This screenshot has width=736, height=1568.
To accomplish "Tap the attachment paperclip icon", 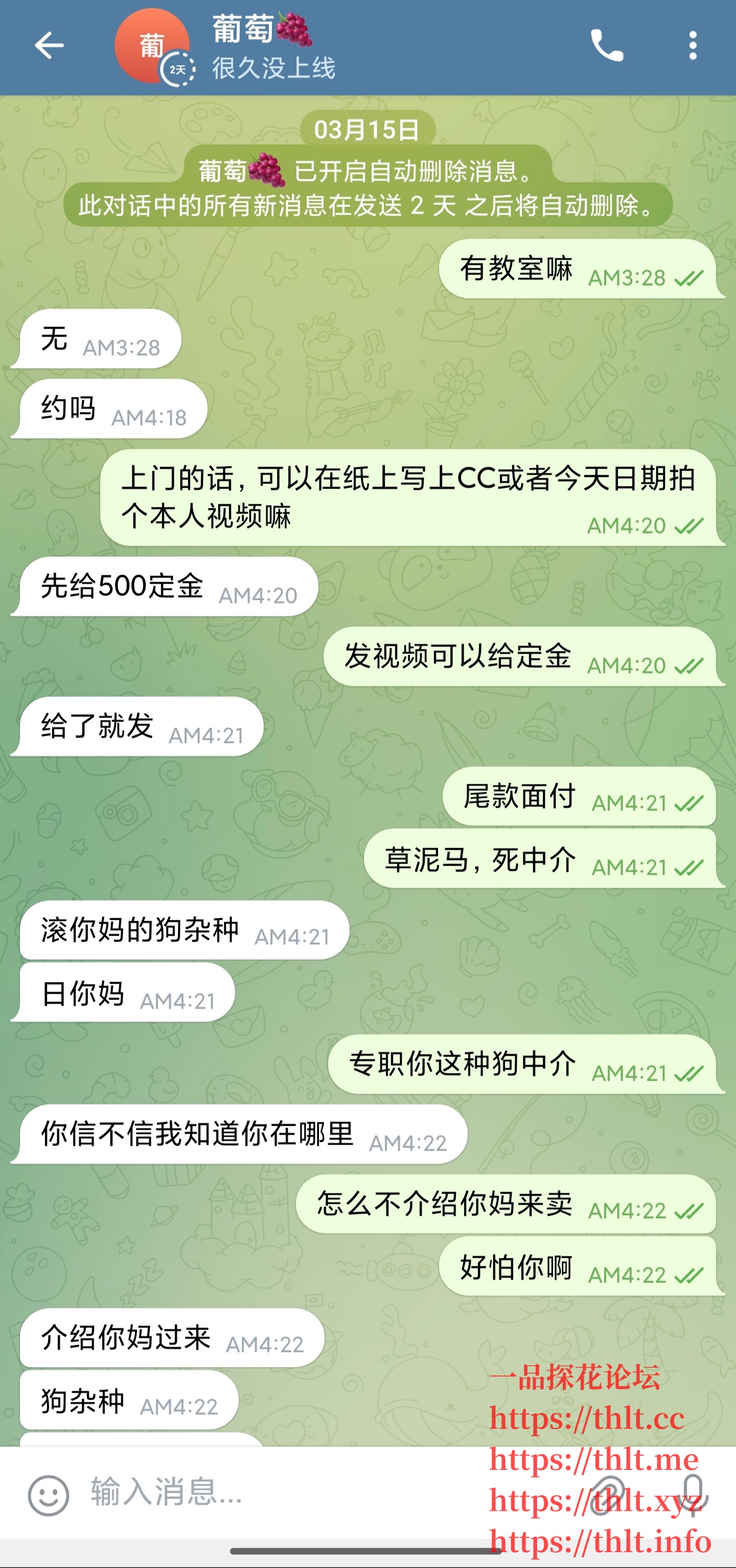I will 609,1495.
